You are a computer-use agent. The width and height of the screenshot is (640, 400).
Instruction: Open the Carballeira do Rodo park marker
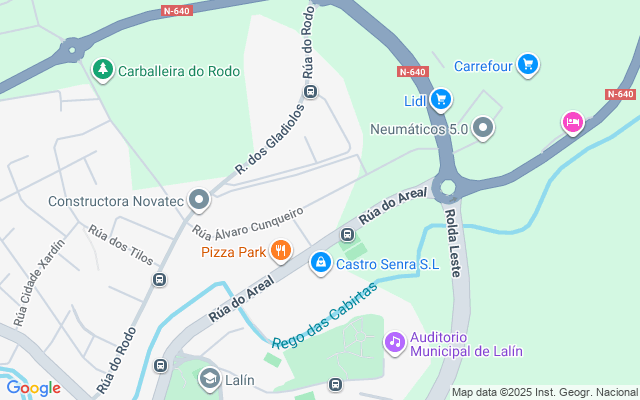coord(102,69)
